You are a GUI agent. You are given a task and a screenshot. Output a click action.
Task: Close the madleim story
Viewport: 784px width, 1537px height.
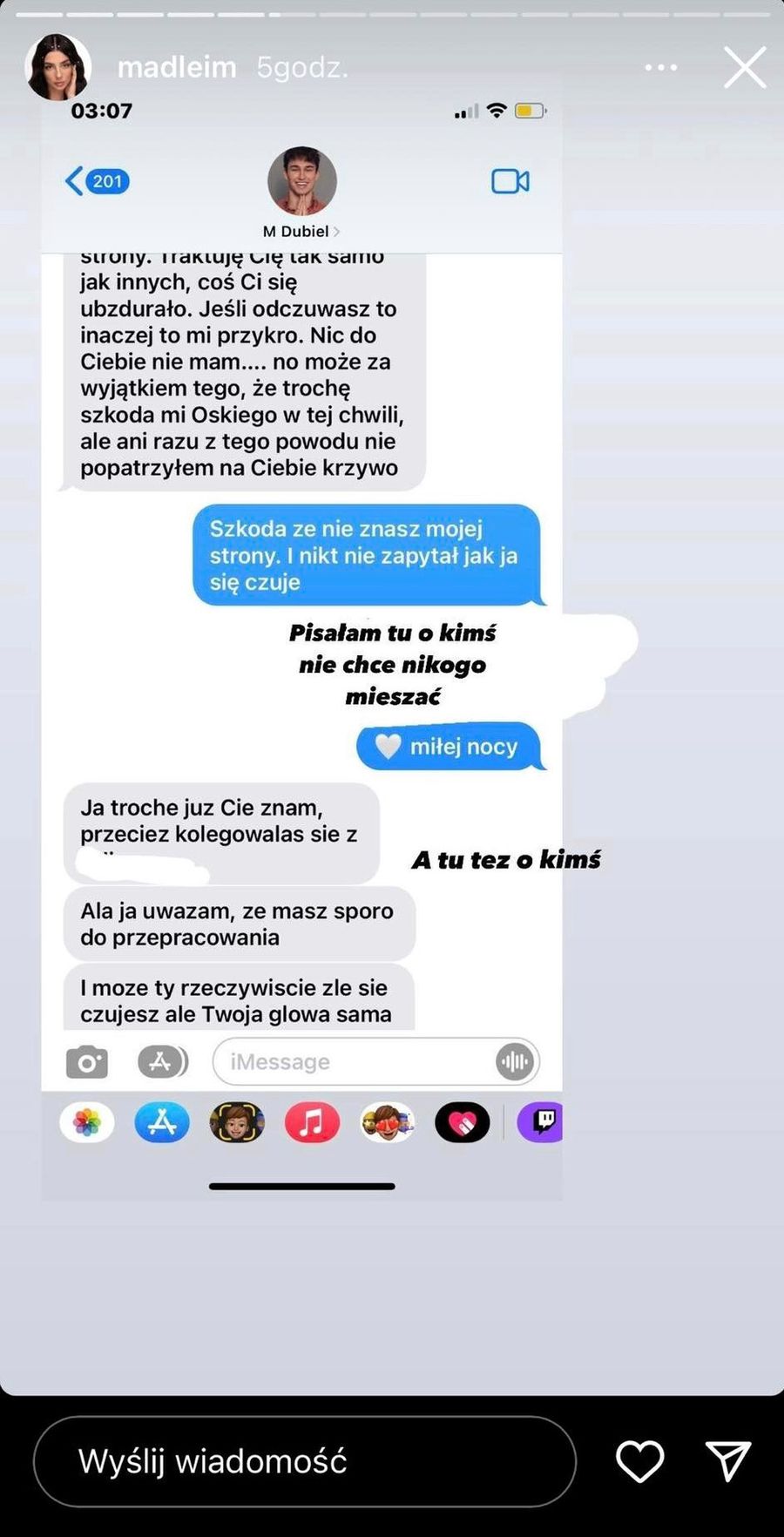(x=745, y=67)
